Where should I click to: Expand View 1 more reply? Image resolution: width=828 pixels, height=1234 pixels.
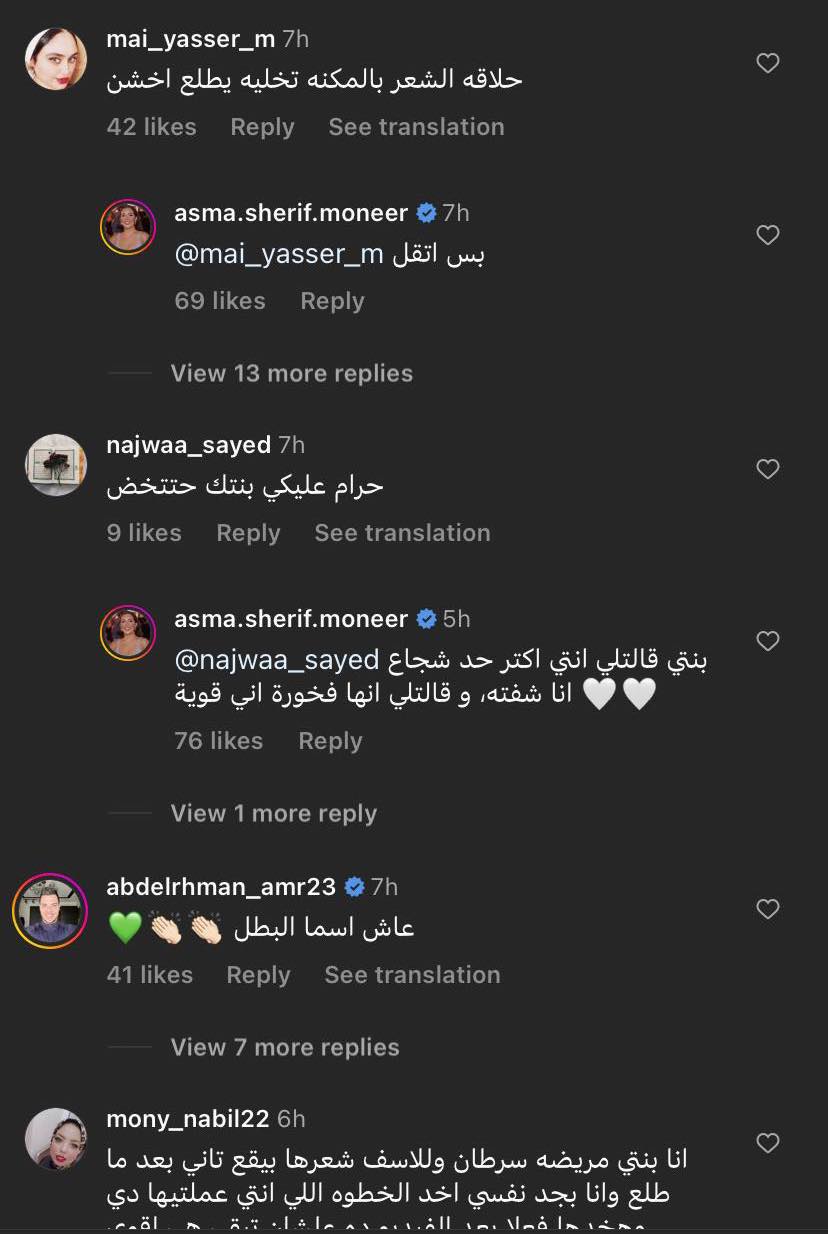pyautogui.click(x=273, y=813)
